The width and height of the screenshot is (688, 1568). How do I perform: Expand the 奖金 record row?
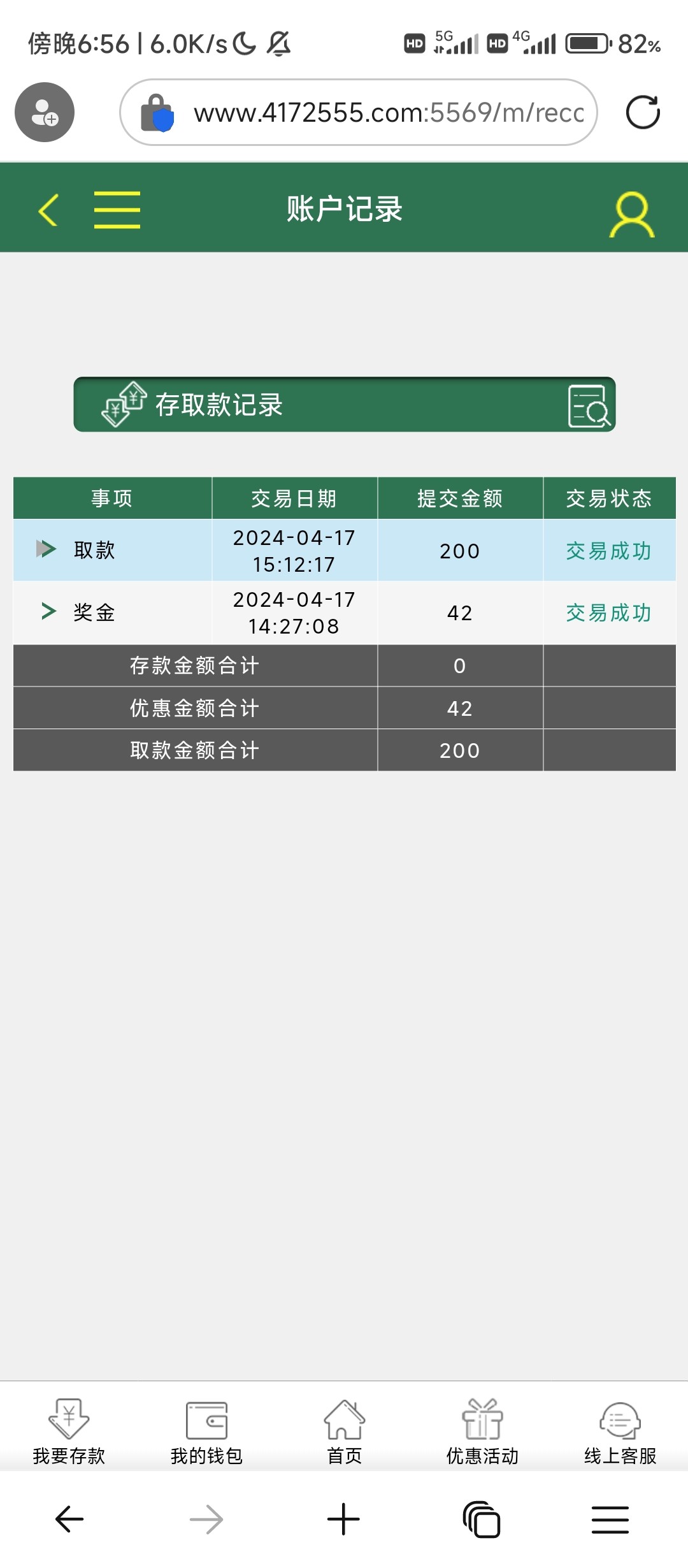click(48, 611)
